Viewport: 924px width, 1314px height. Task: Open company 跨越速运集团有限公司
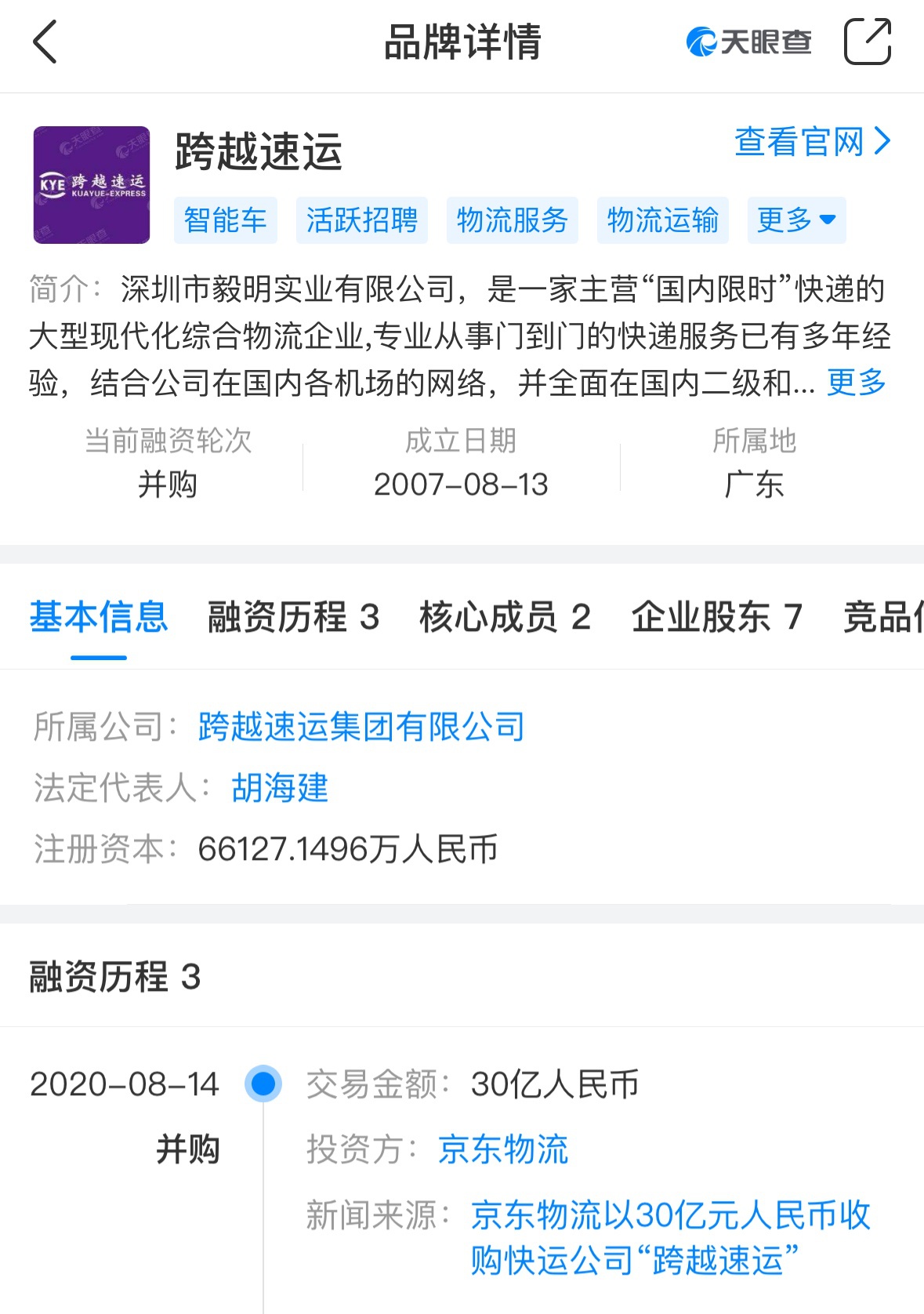coord(361,727)
